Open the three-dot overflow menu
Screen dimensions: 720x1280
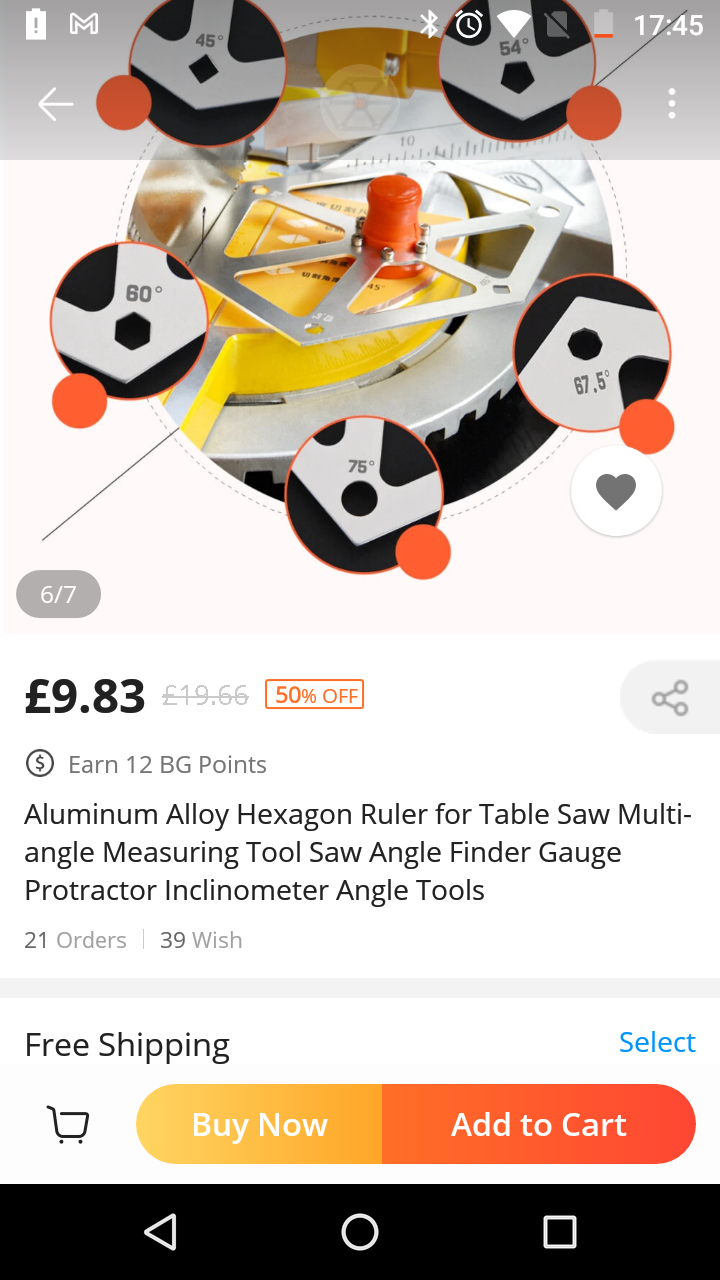coord(672,104)
